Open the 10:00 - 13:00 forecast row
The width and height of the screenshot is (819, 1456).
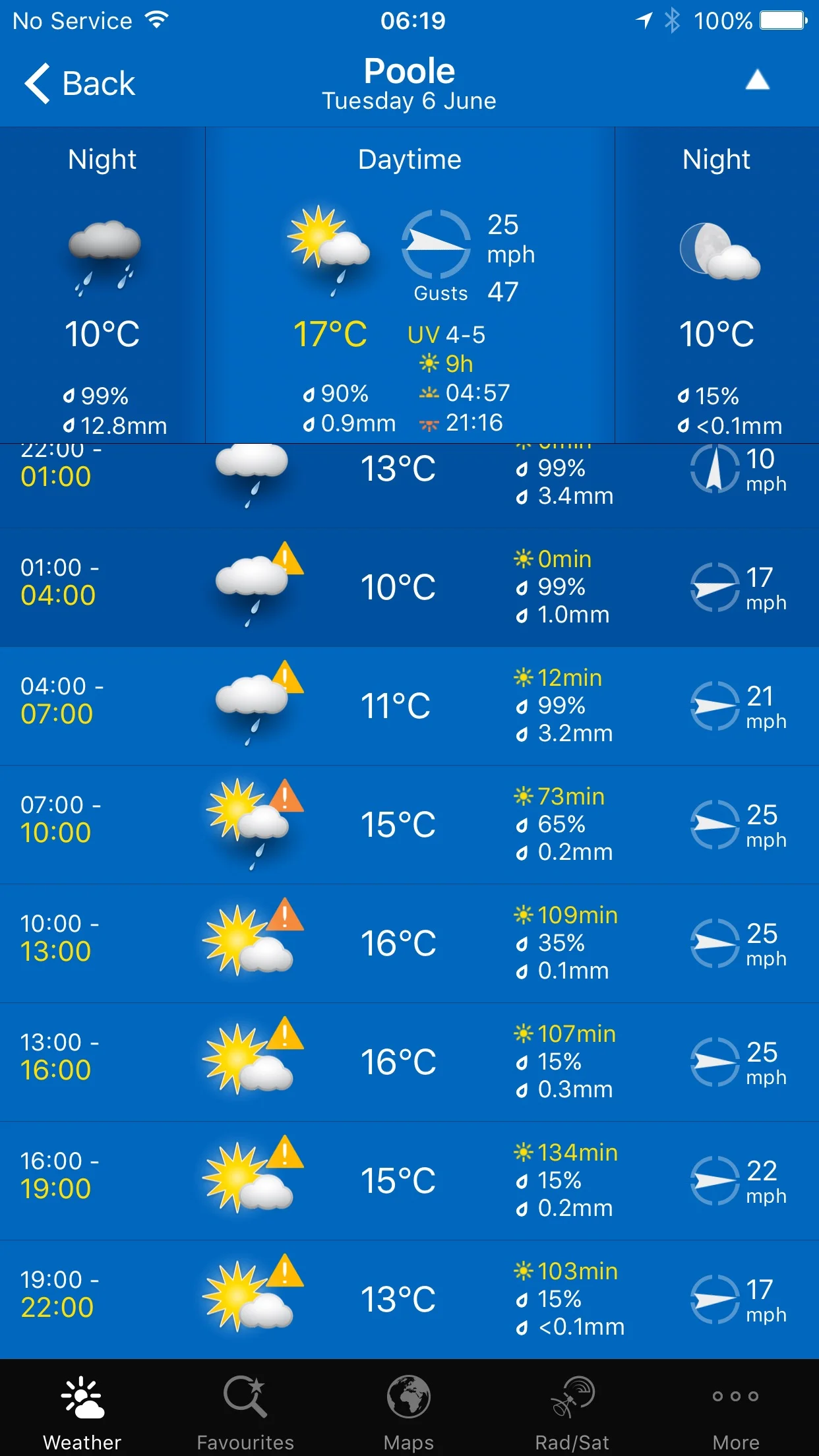pos(409,943)
